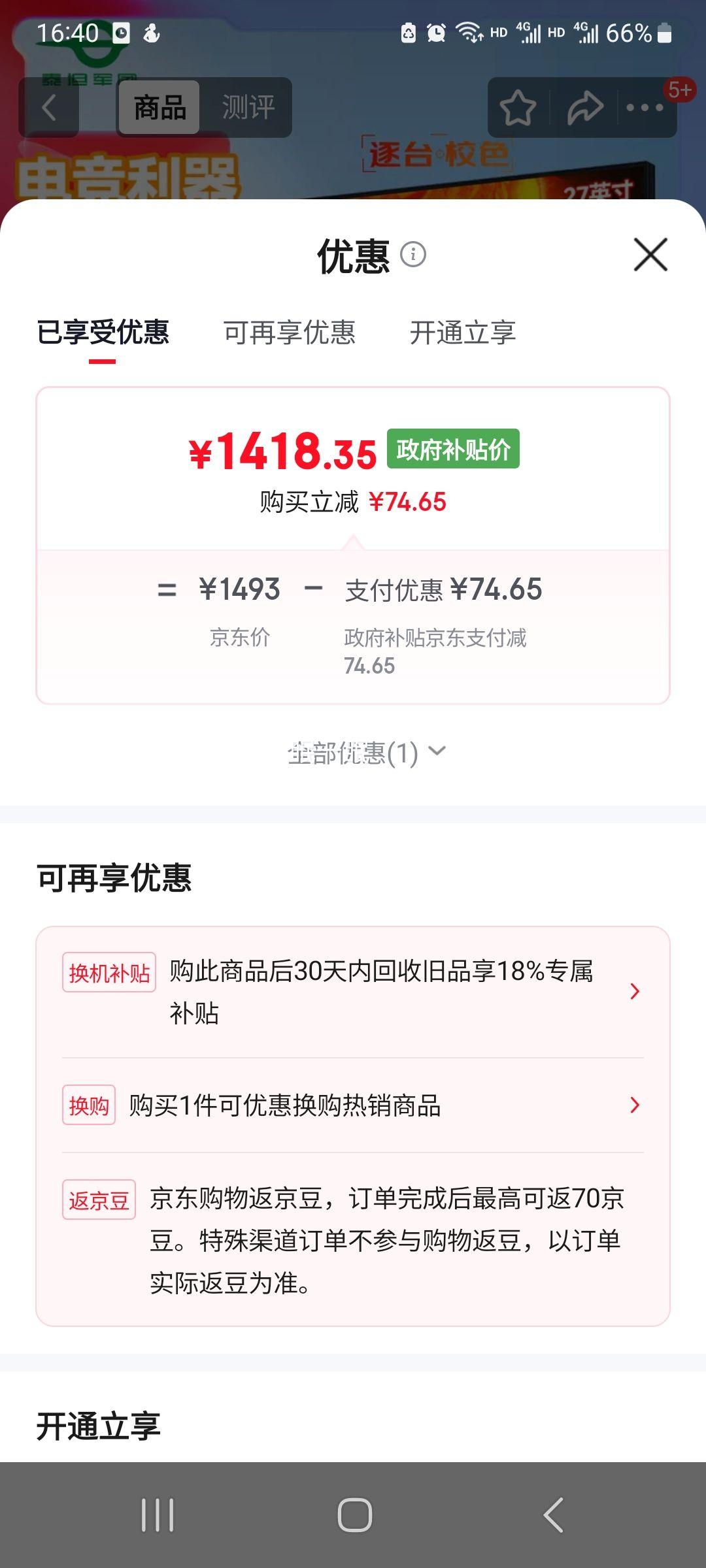Open the more options icon with 5+ badge
Screen dimensions: 706x1568
pyautogui.click(x=644, y=108)
